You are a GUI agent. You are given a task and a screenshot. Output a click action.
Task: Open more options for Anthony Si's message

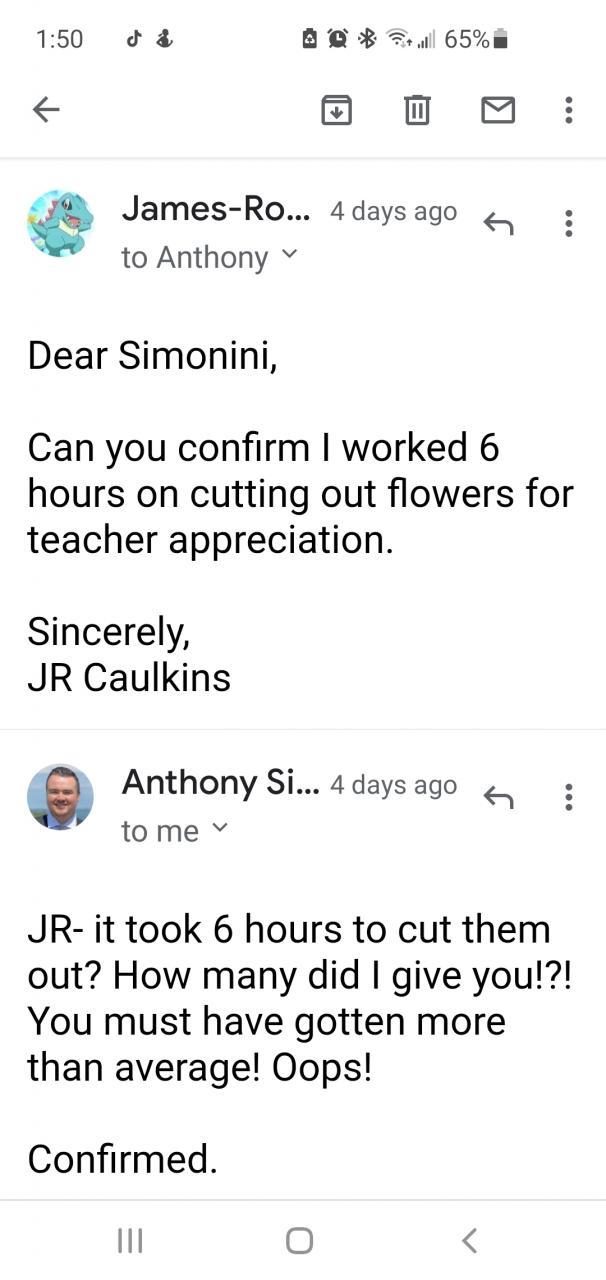(568, 797)
